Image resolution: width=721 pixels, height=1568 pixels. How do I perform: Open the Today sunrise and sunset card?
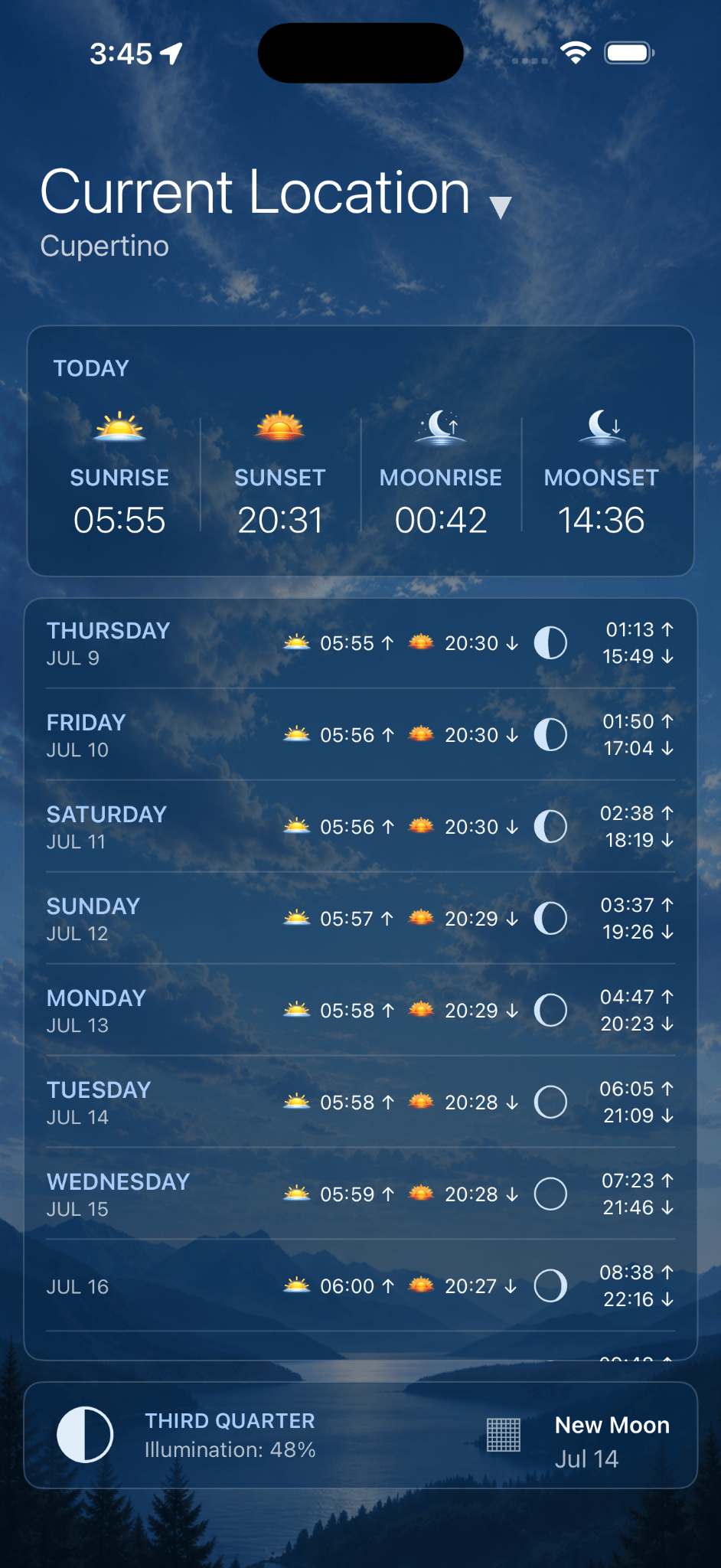(x=360, y=451)
